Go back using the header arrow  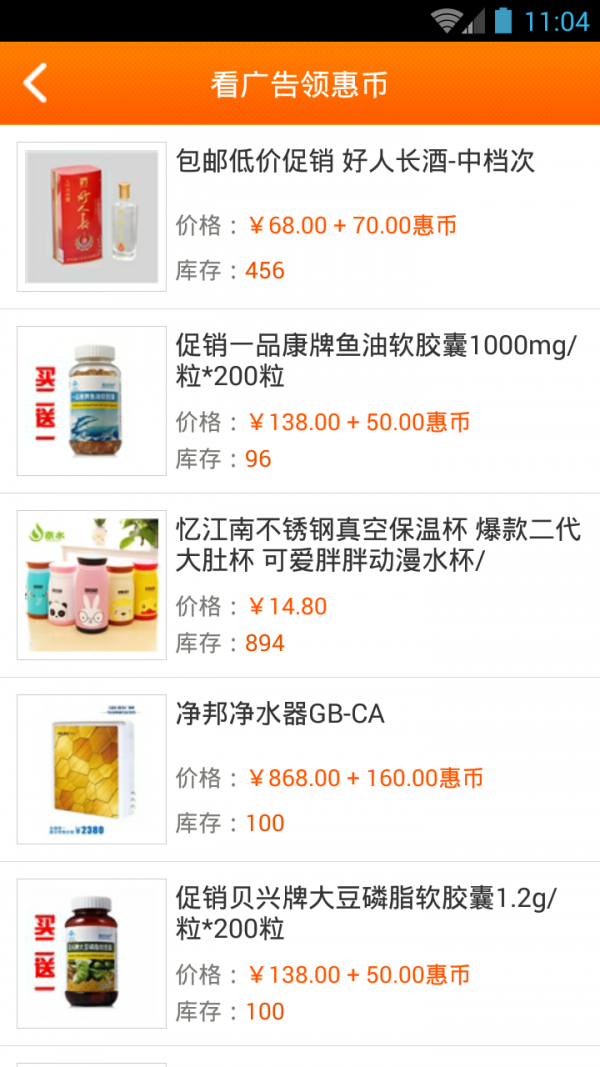point(36,83)
